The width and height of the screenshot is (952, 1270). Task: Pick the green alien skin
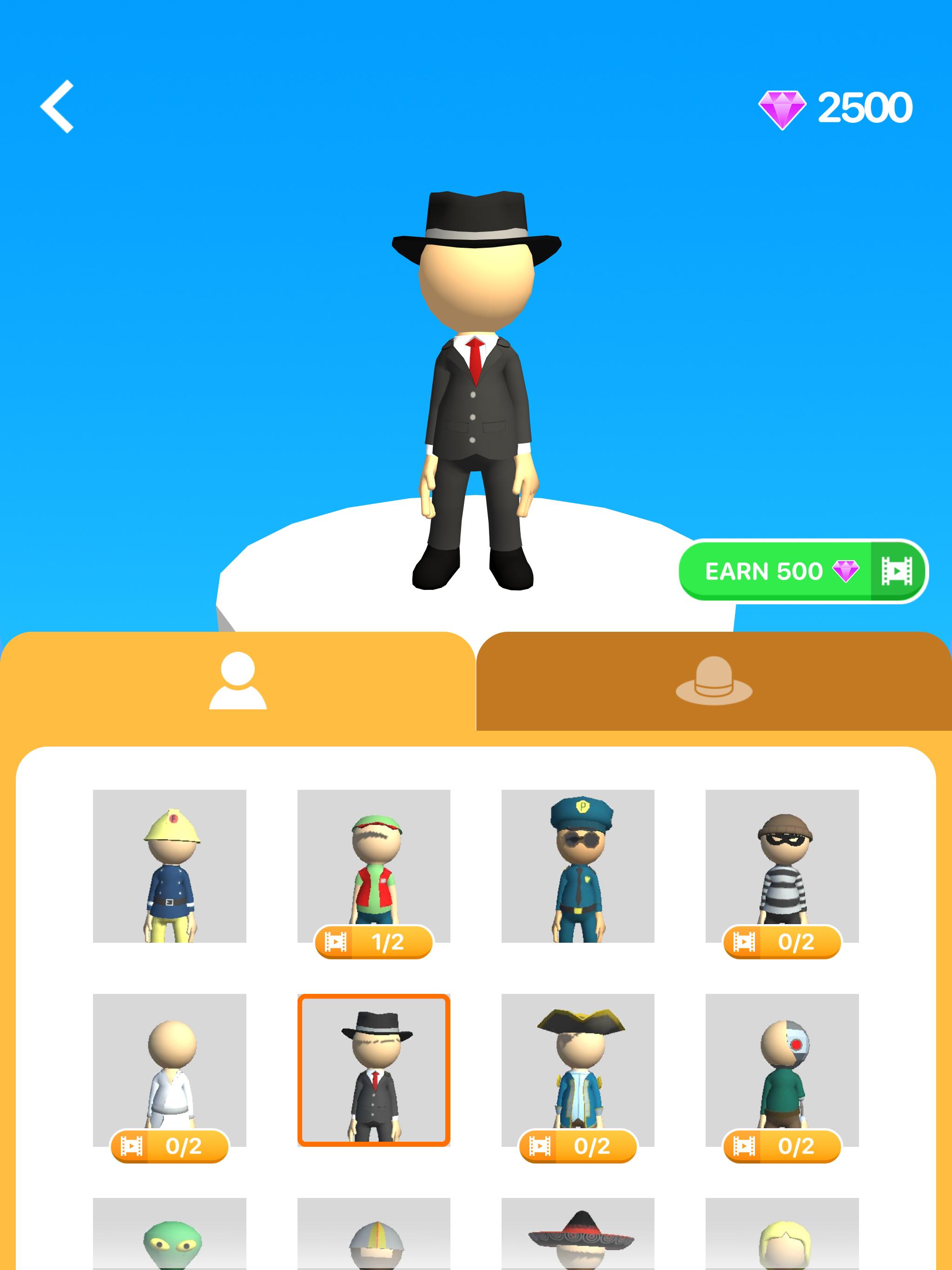point(169,1234)
